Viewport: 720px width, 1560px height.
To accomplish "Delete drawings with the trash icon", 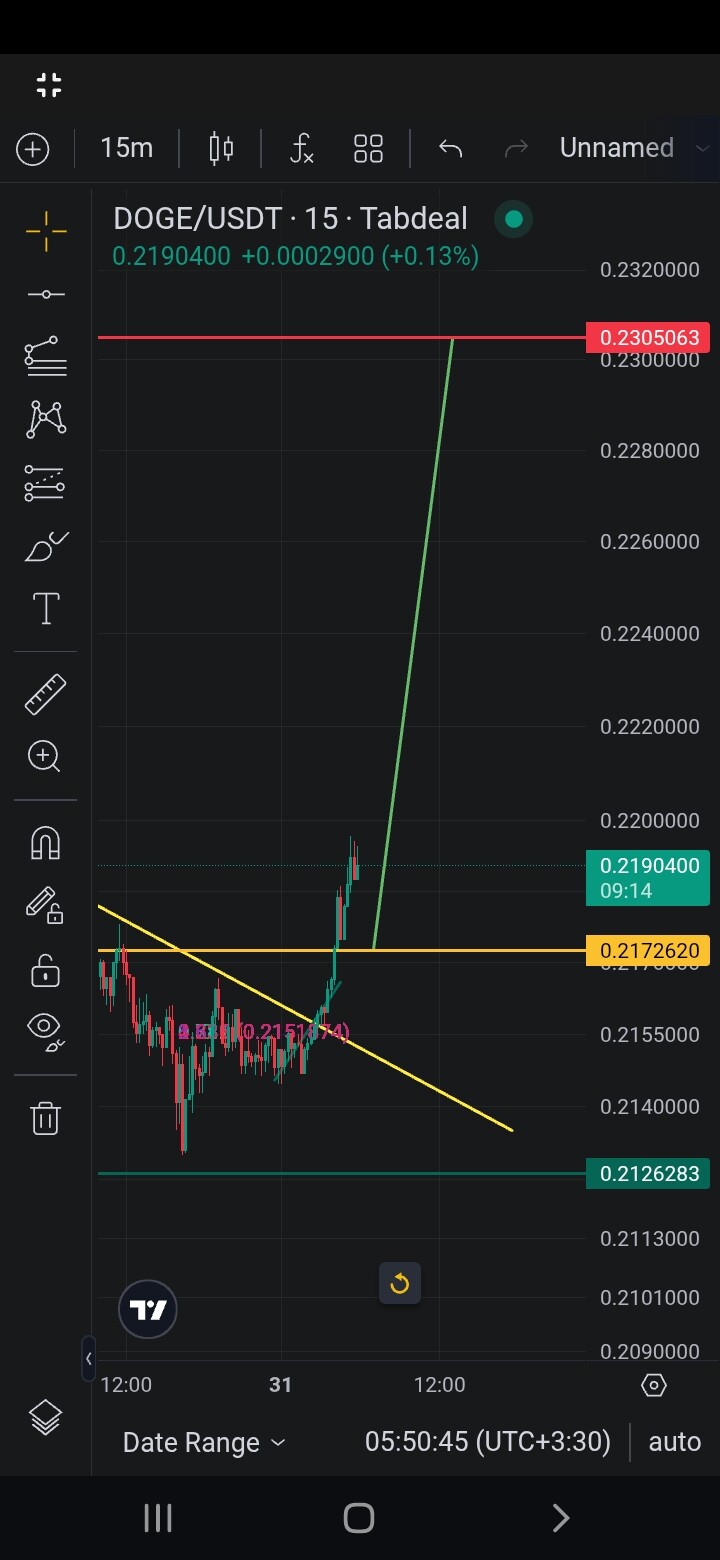I will 45,1117.
